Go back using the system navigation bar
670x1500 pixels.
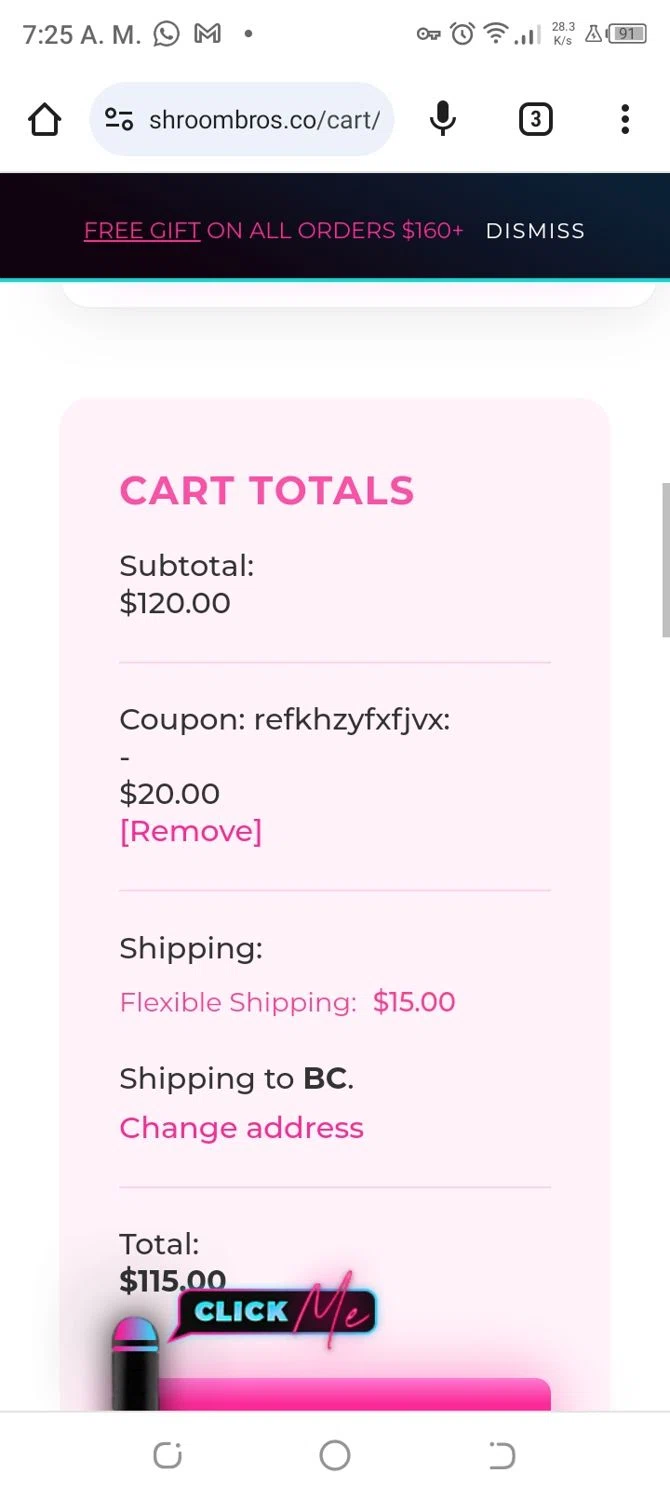click(501, 1455)
